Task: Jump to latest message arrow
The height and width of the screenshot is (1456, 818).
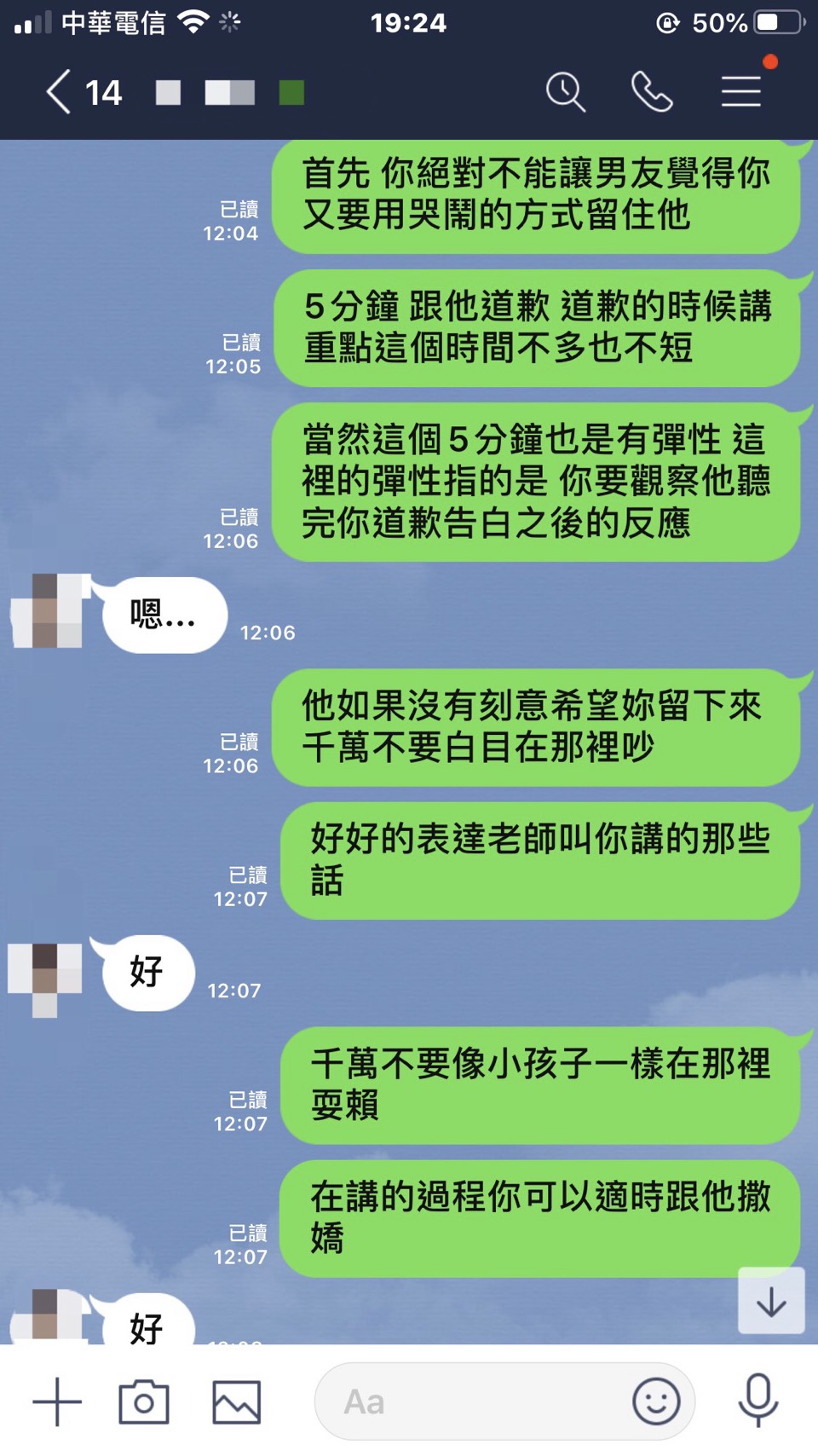Action: [x=771, y=1301]
